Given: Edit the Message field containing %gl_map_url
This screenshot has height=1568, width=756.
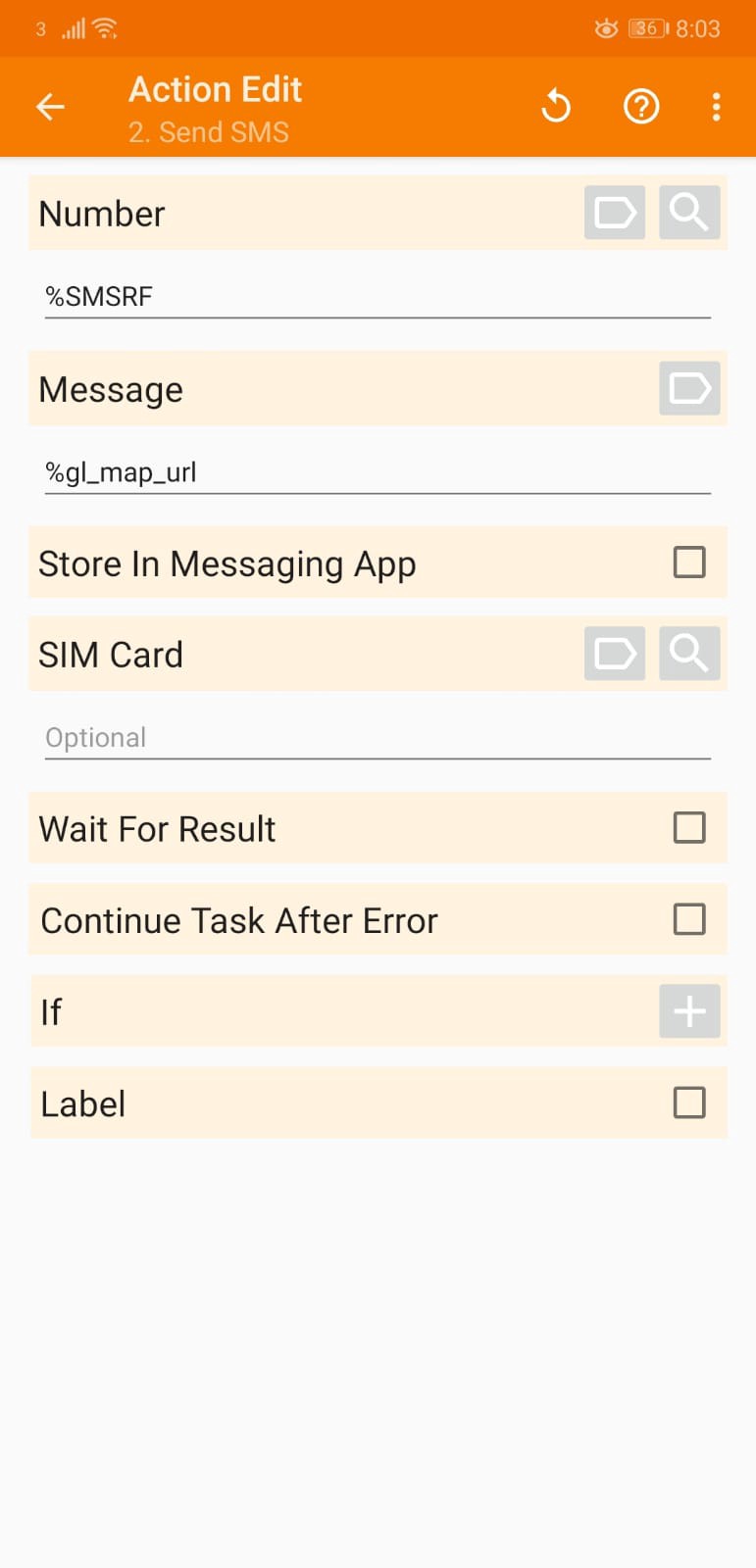Looking at the screenshot, I should coord(378,472).
